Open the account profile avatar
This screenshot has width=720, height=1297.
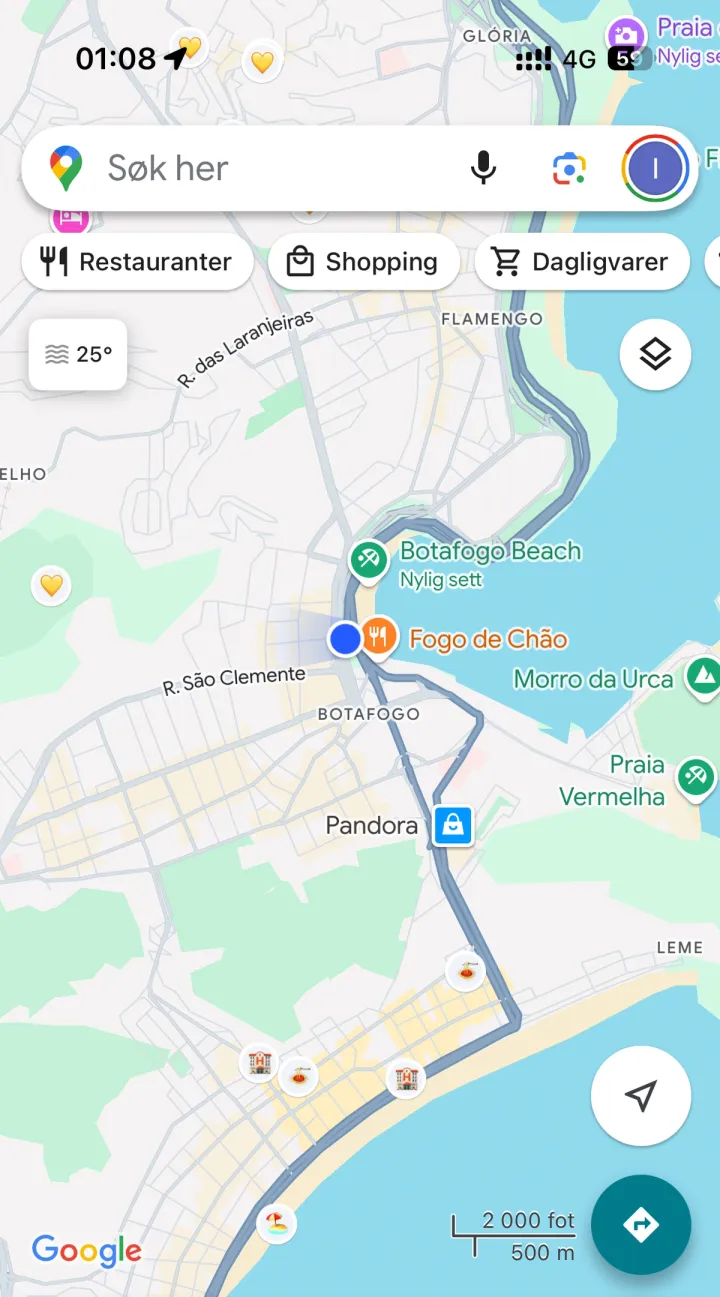coord(655,168)
